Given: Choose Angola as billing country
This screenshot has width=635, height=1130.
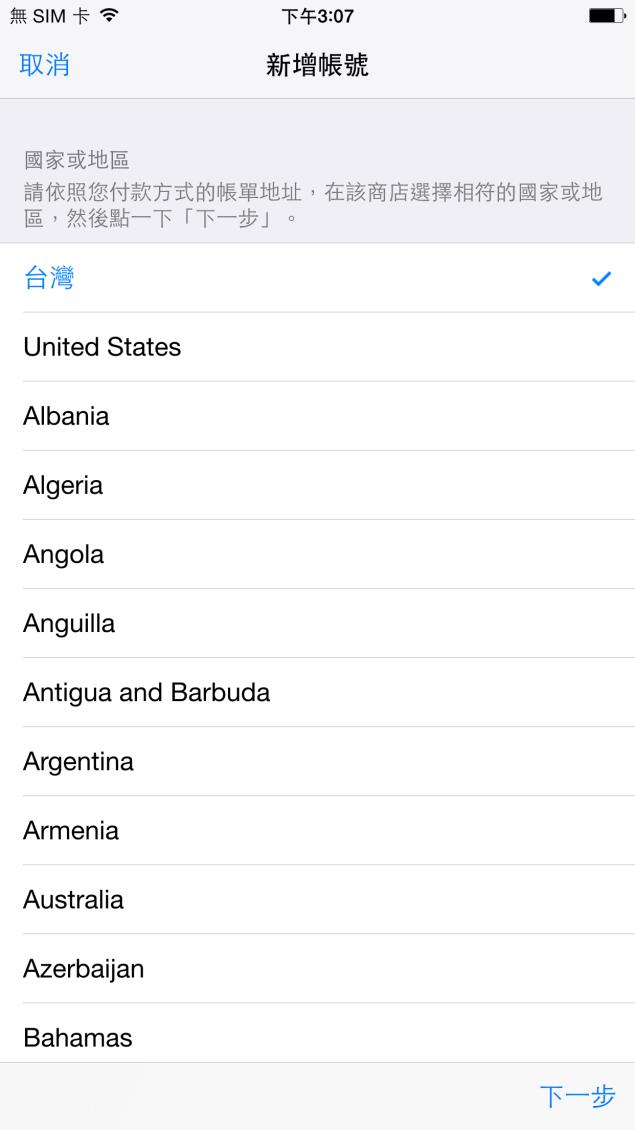Looking at the screenshot, I should click(x=317, y=555).
